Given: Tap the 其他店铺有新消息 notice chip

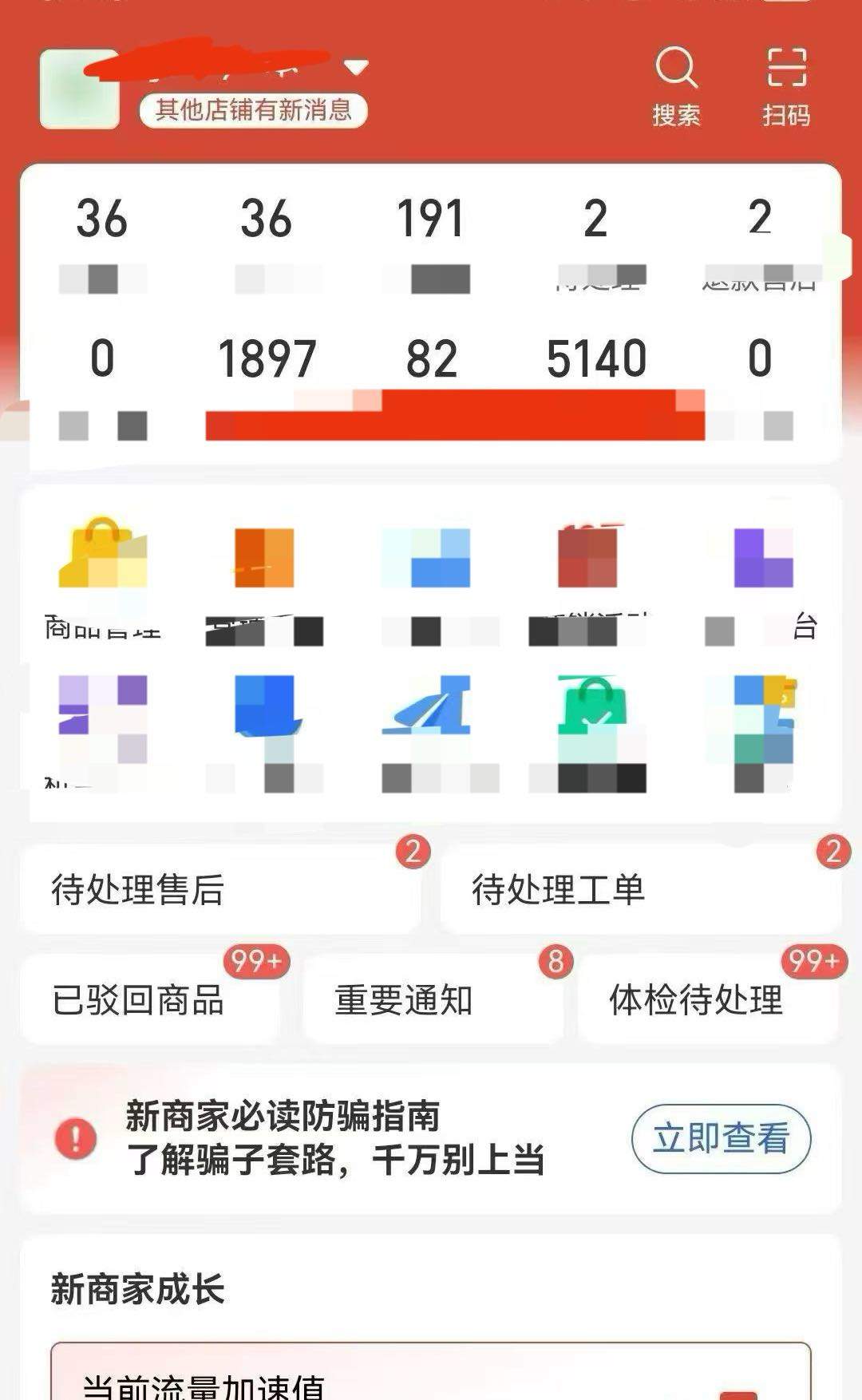Looking at the screenshot, I should [x=253, y=110].
